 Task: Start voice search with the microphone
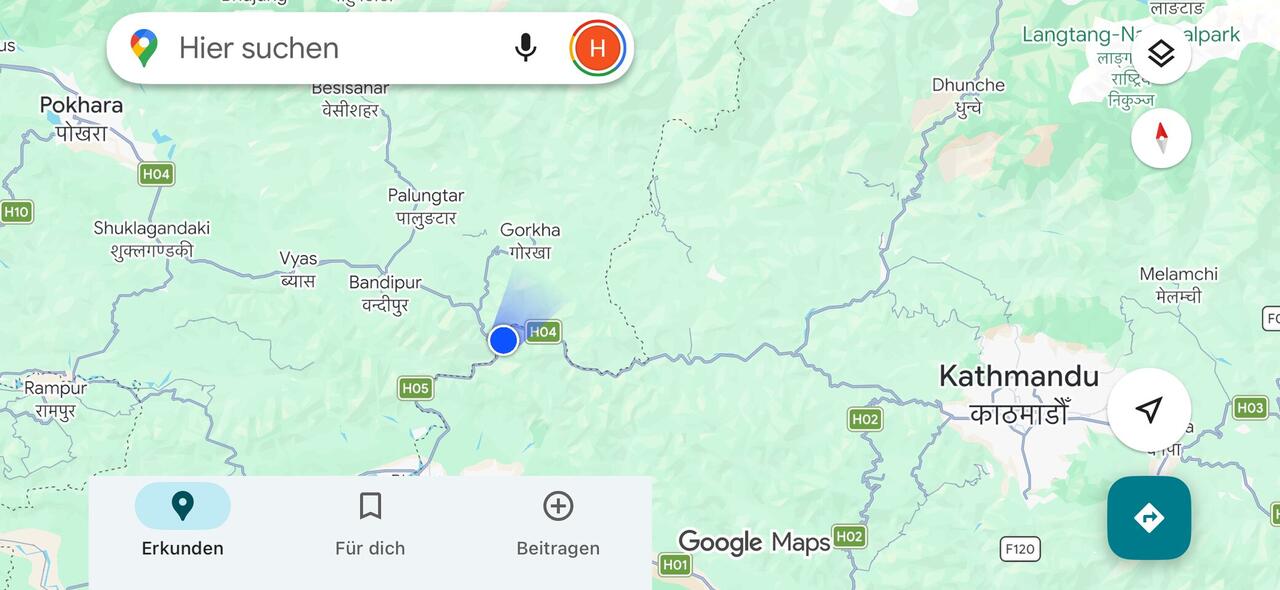point(525,48)
